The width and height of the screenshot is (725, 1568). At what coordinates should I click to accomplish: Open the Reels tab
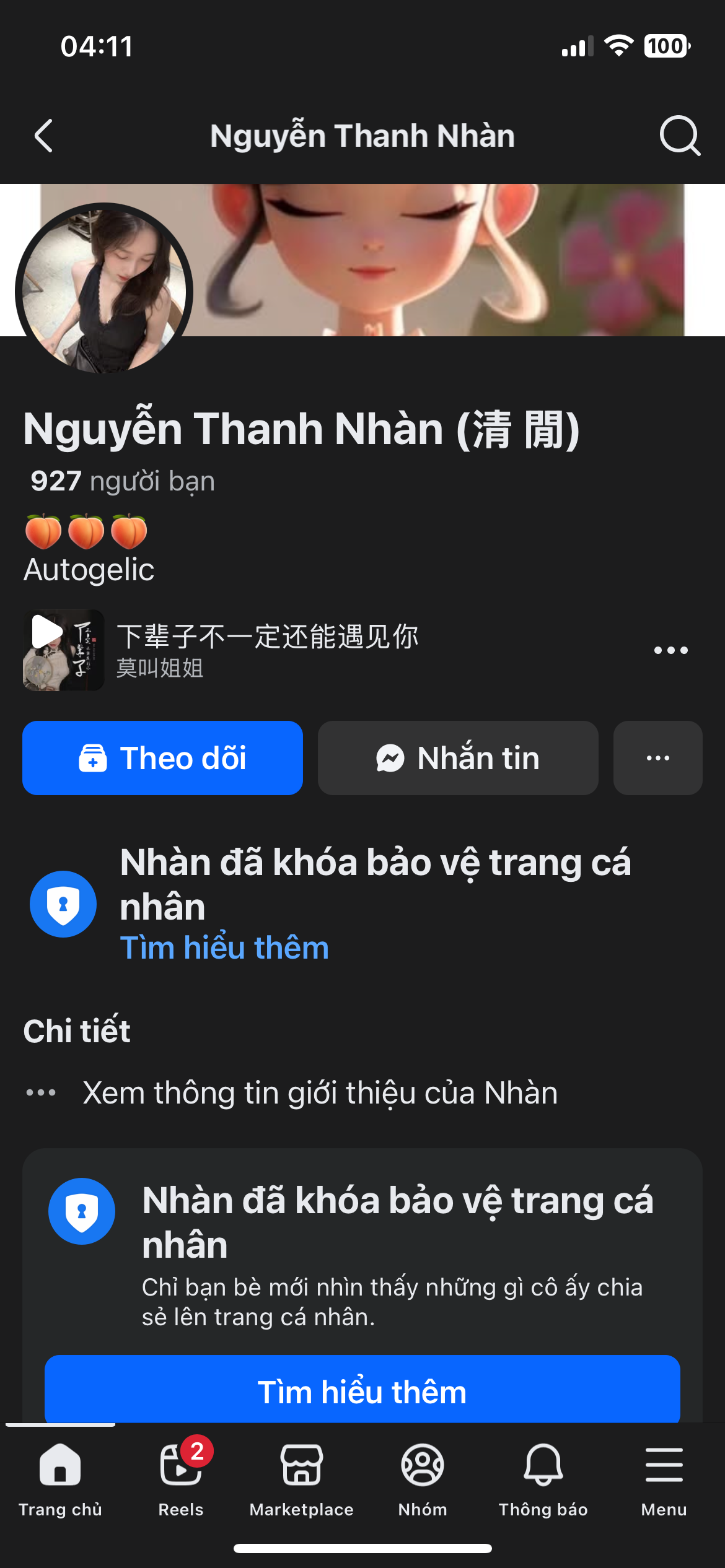click(180, 1477)
